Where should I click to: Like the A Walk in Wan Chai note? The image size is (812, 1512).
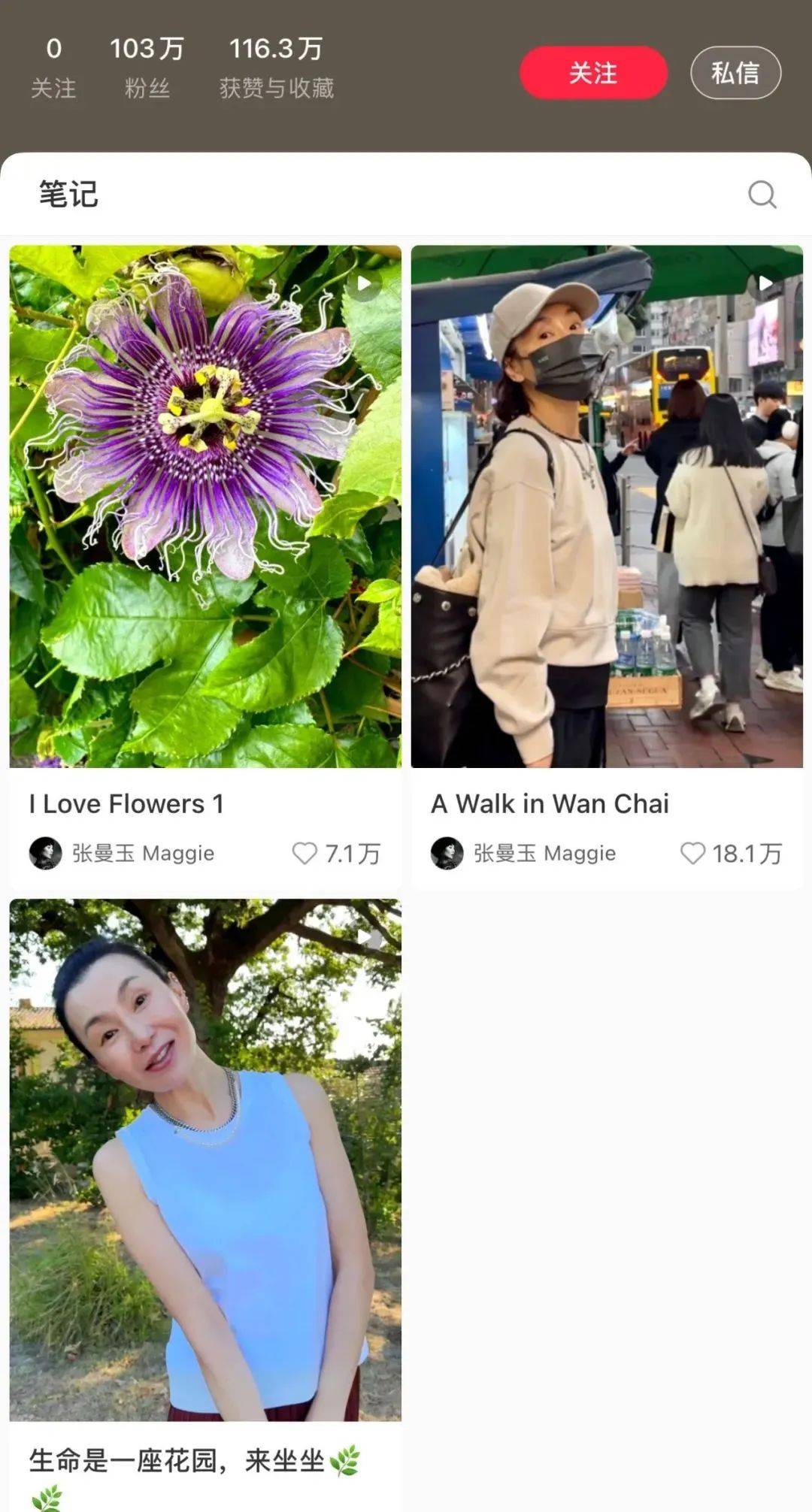pos(692,853)
